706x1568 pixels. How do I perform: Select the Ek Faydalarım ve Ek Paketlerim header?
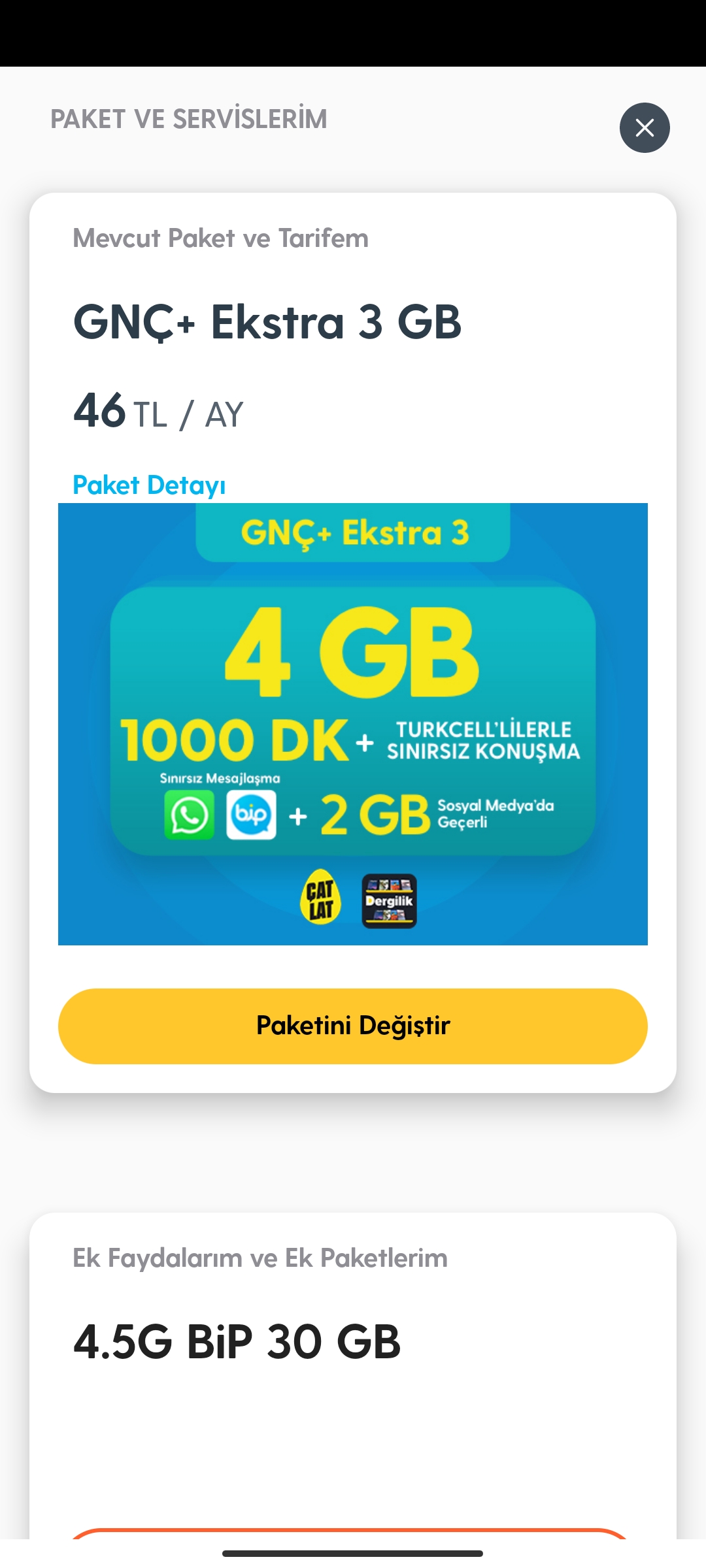260,1259
